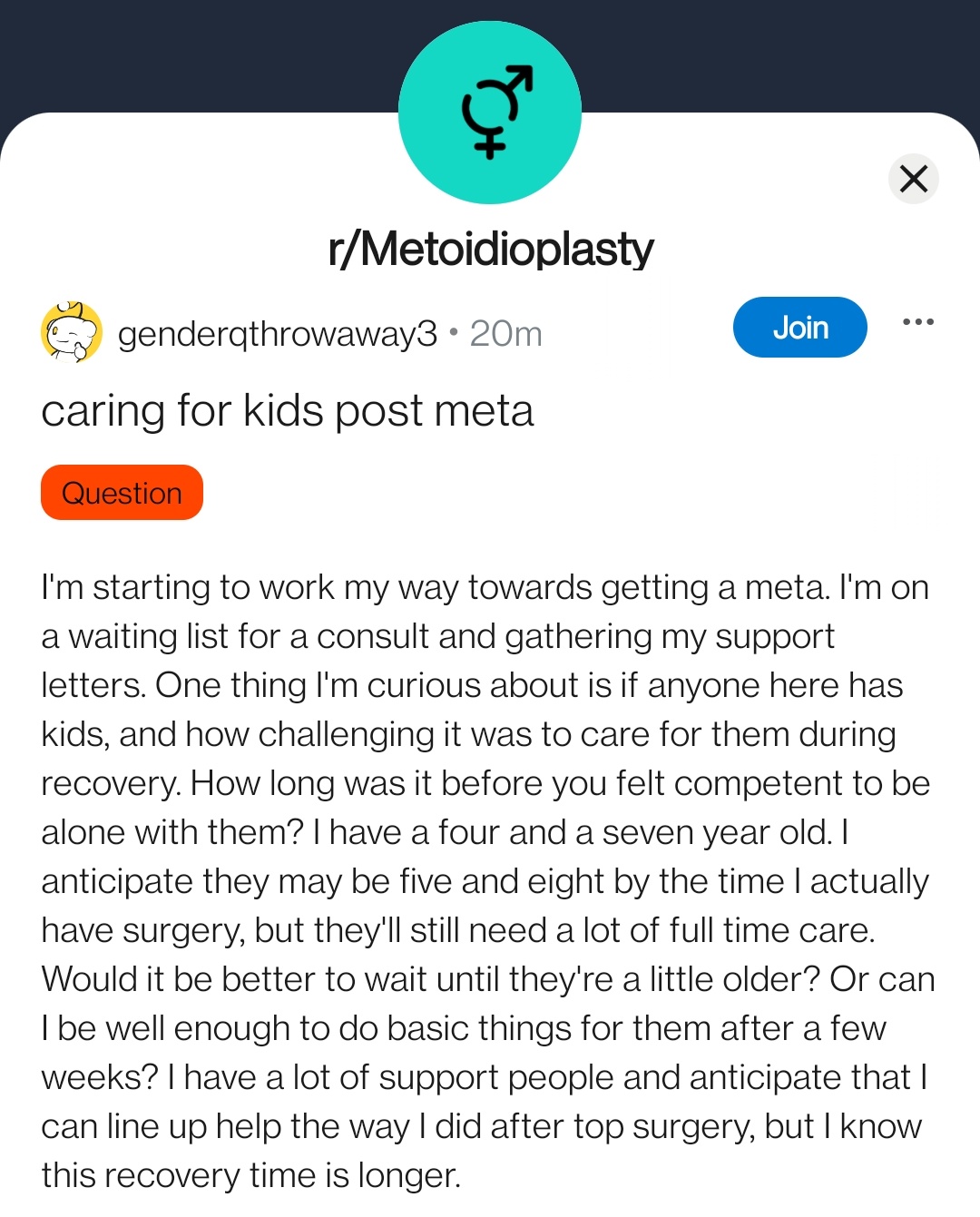Close the post overlay
The image size is (980, 1217).
(913, 179)
